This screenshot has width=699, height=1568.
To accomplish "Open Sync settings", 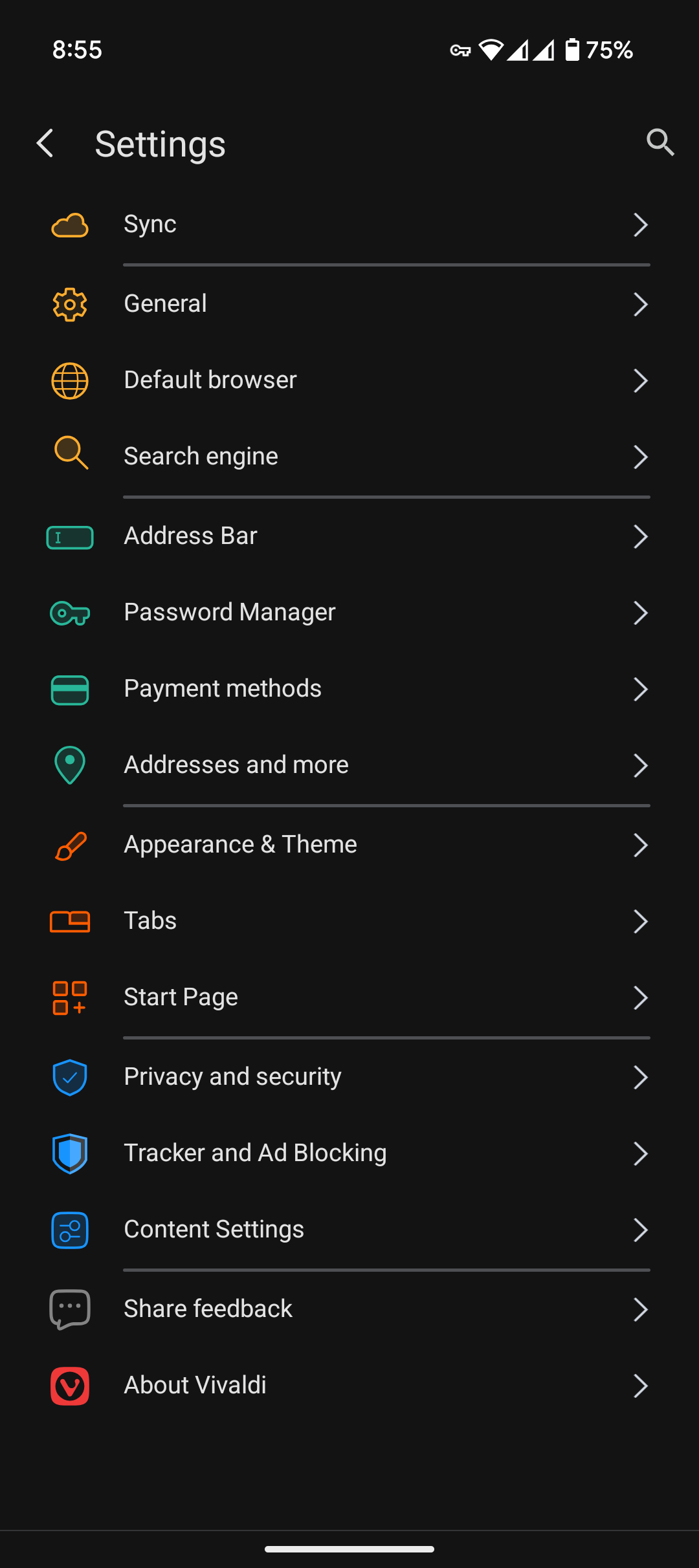I will pyautogui.click(x=349, y=224).
